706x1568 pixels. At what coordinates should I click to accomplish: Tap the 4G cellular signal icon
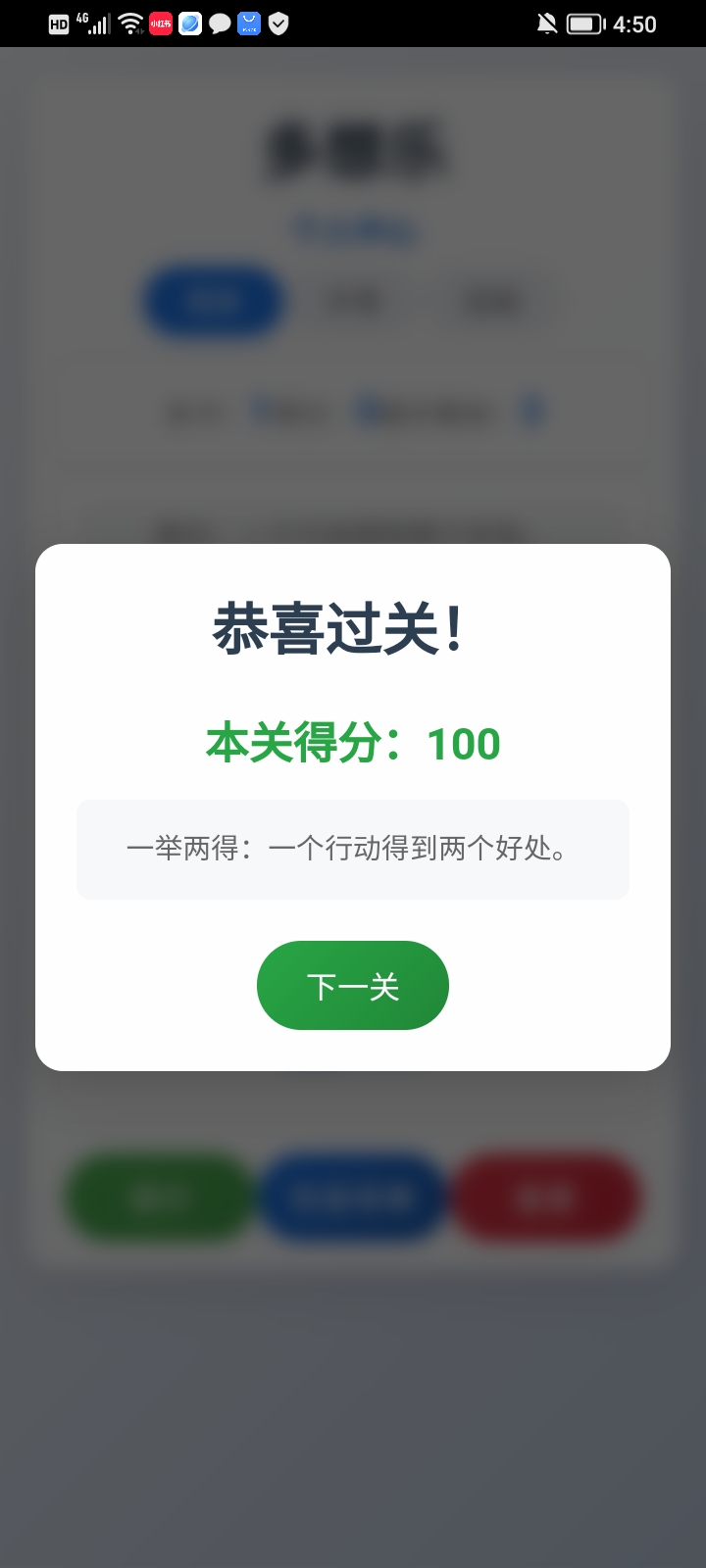[x=93, y=23]
